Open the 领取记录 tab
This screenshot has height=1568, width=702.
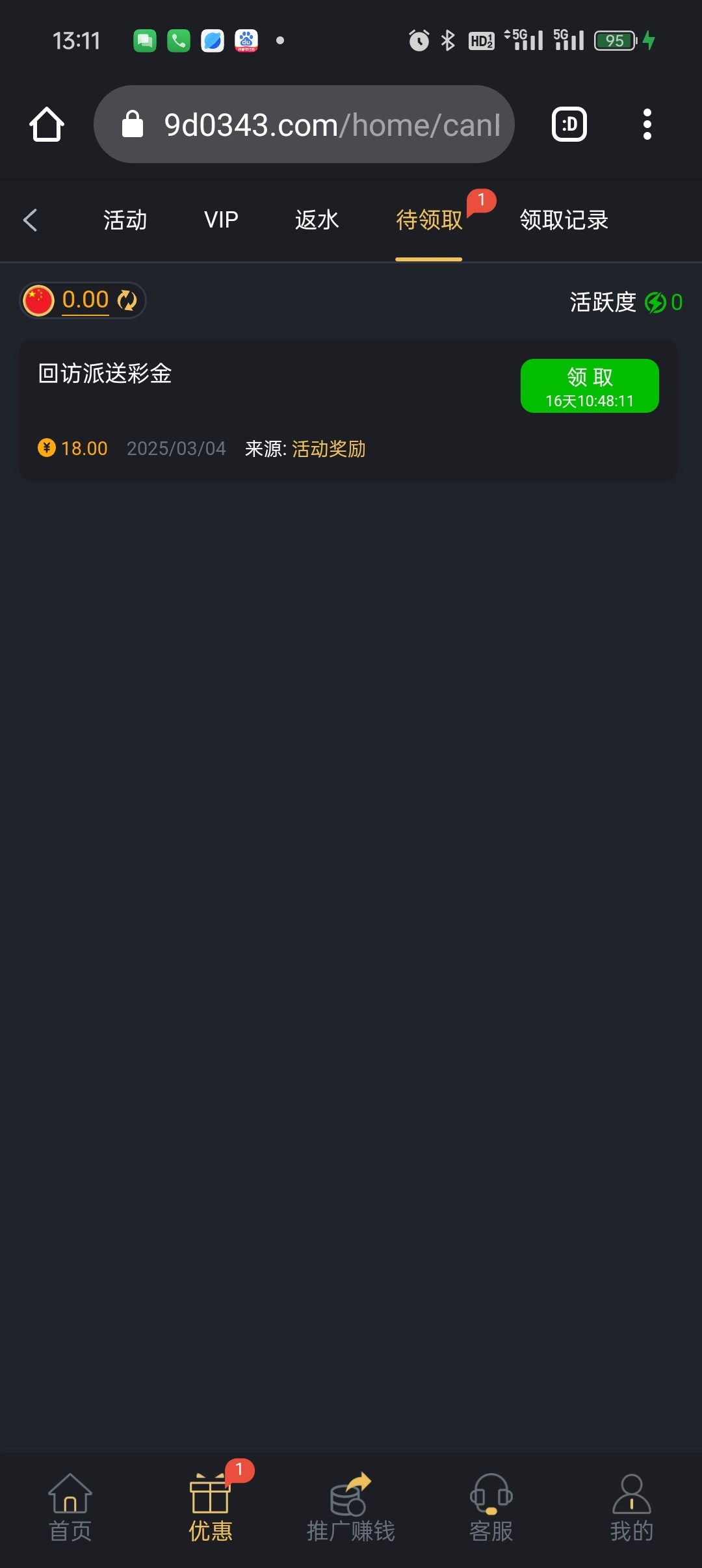point(564,220)
